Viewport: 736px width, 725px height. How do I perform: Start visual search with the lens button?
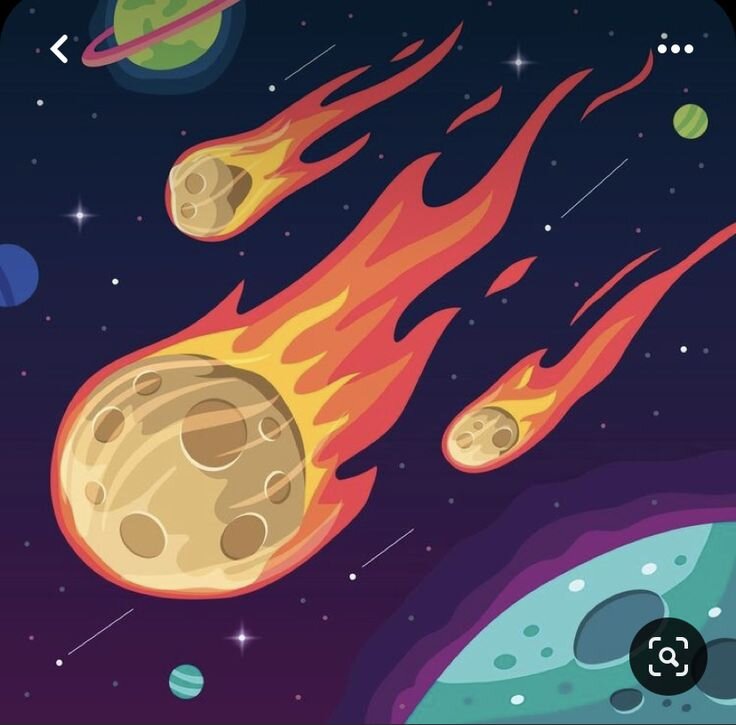pos(668,656)
